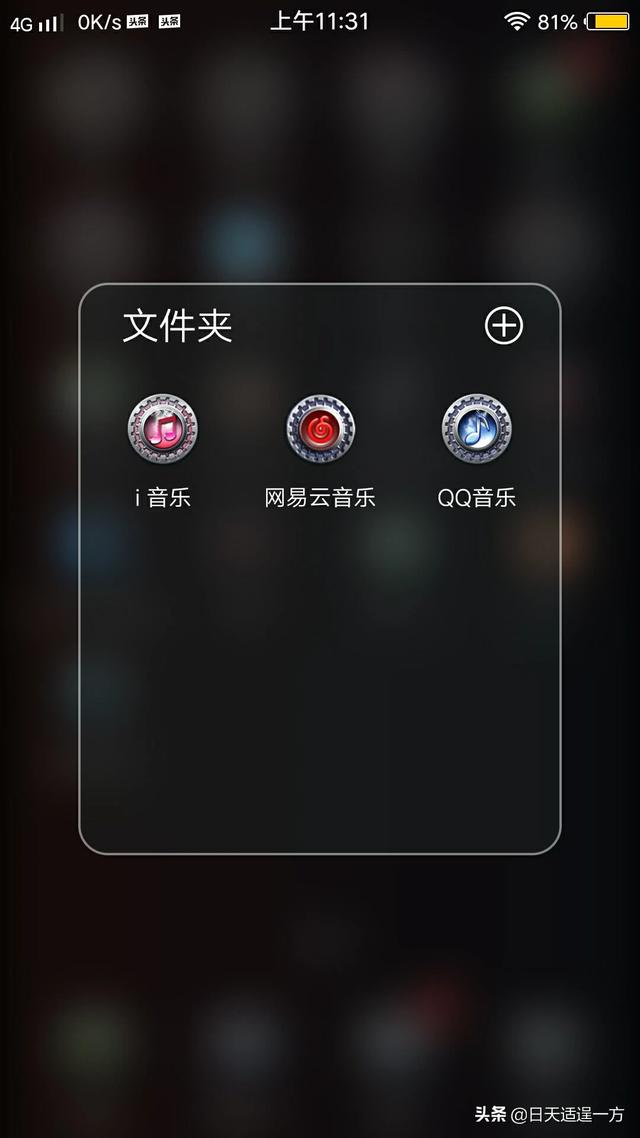The width and height of the screenshot is (640, 1138).
Task: Open QQ音乐
Action: point(477,430)
